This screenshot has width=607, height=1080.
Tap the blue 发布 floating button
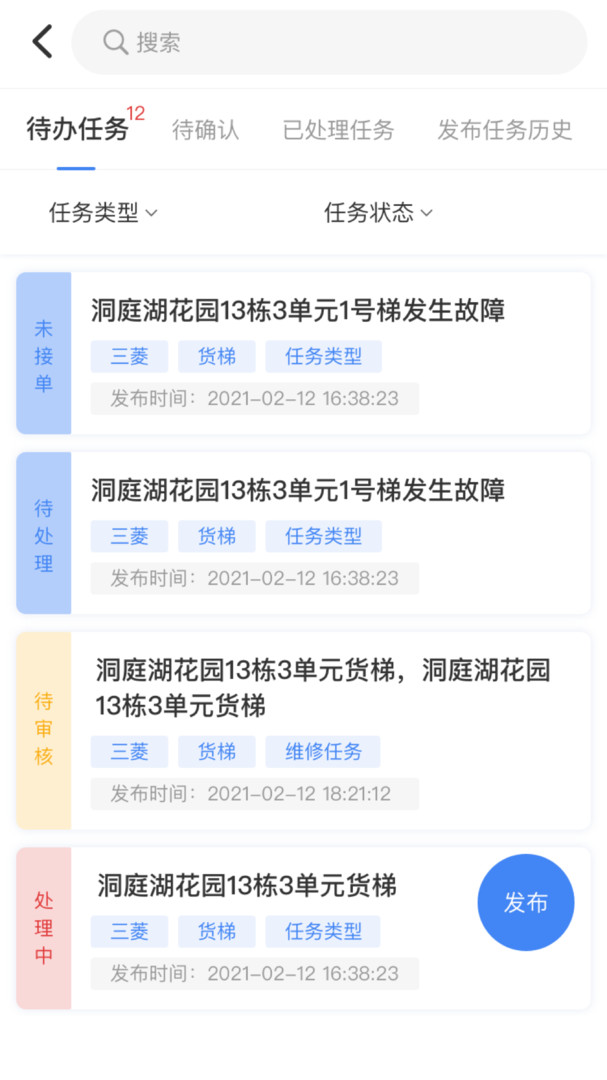coord(526,902)
